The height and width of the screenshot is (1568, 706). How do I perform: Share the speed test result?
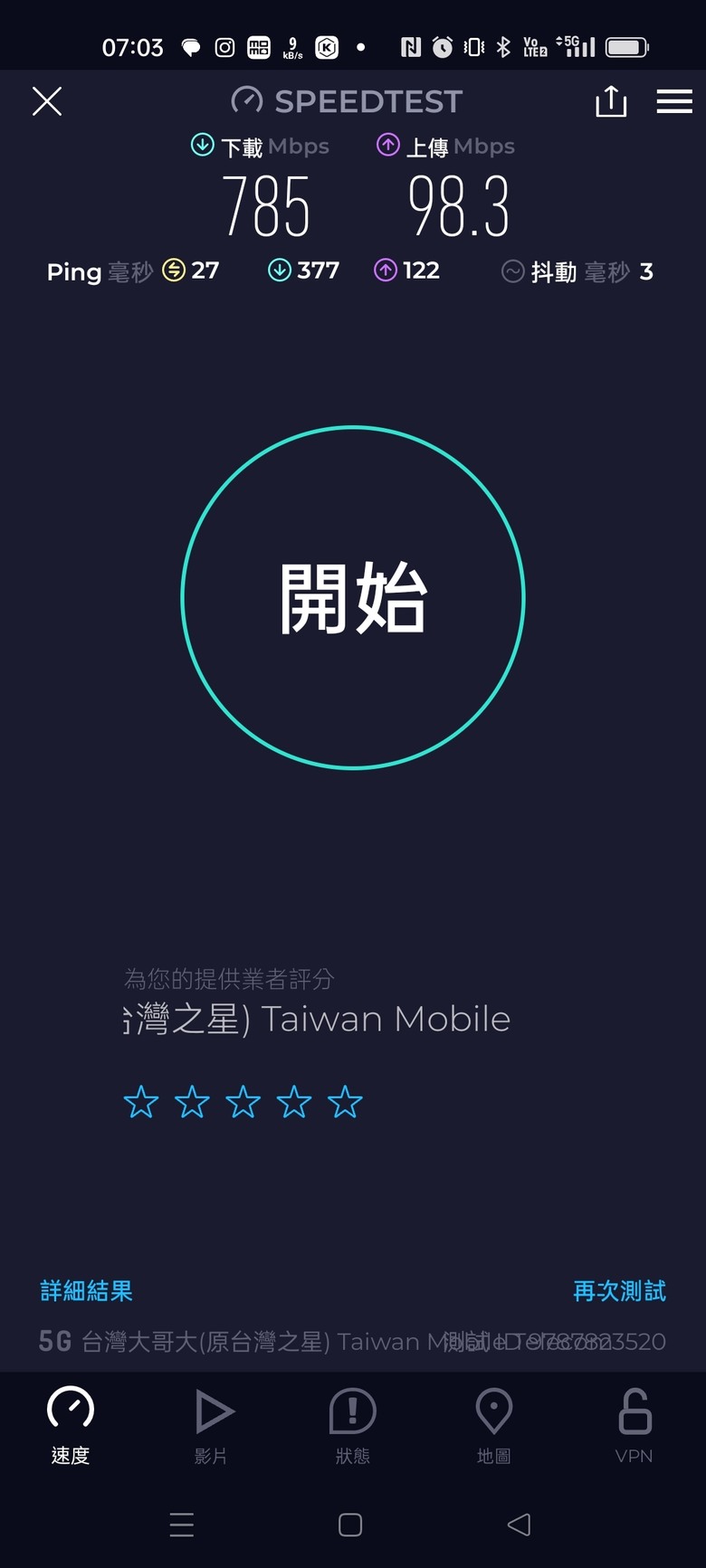coord(611,101)
